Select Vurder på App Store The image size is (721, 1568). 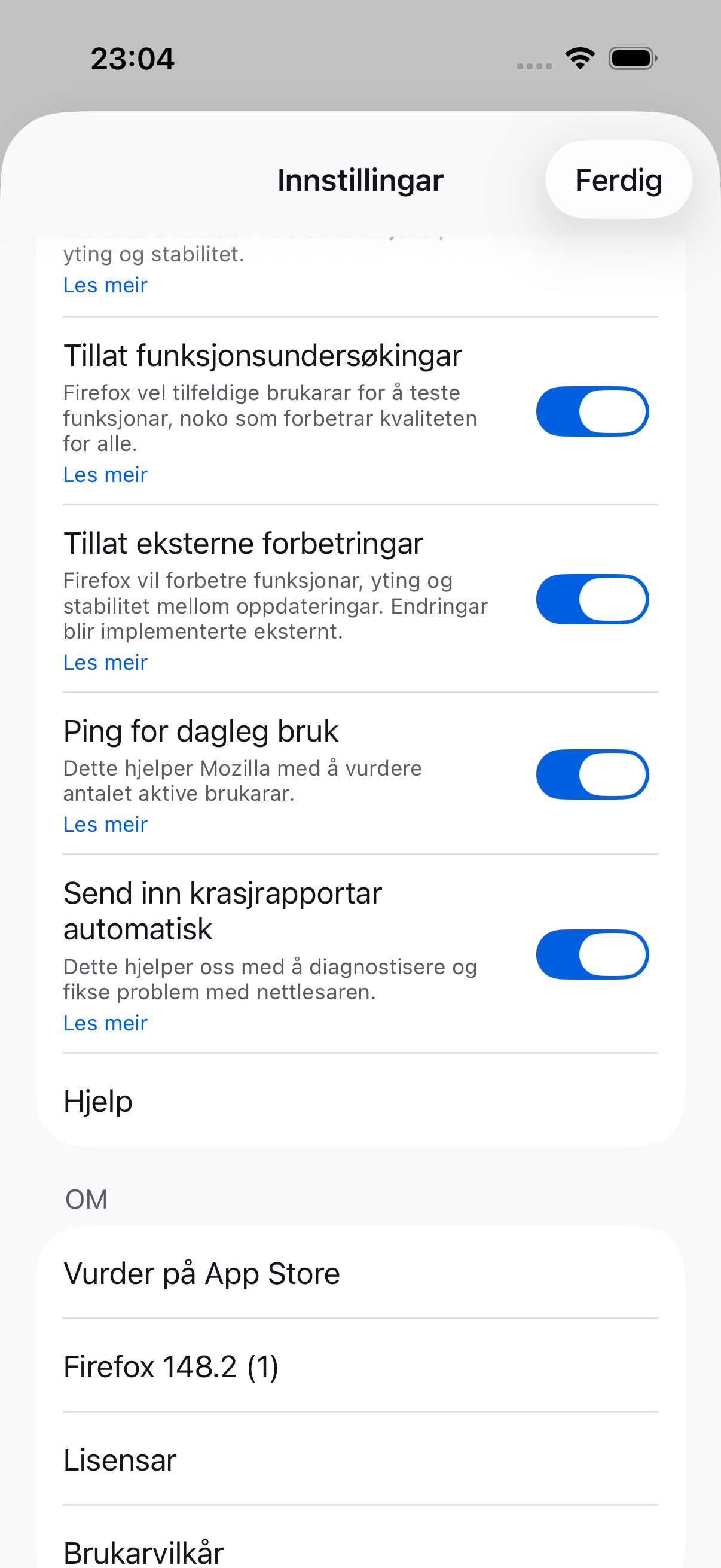(360, 1273)
